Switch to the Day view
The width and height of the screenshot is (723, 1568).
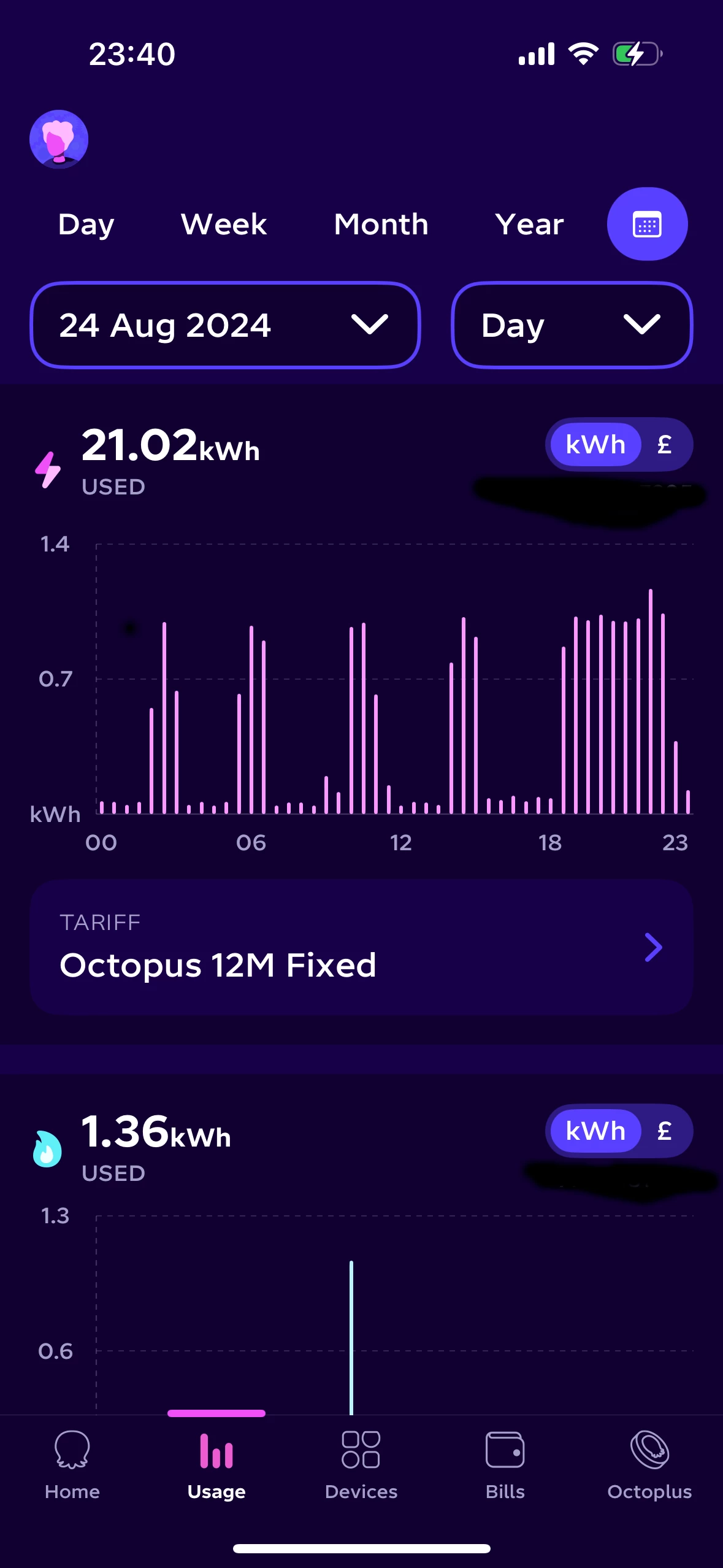(x=86, y=225)
